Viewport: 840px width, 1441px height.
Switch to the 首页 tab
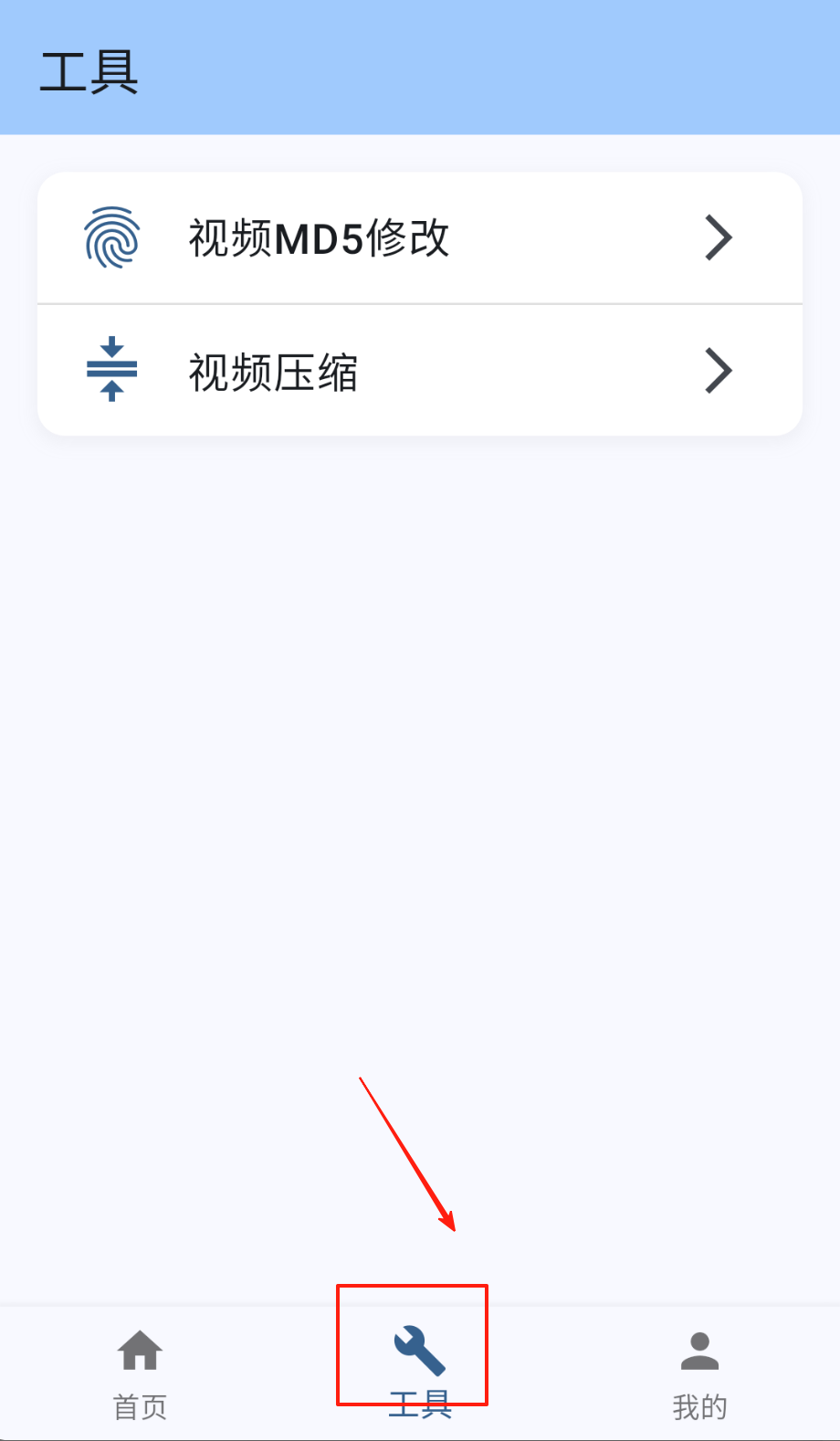point(140,1372)
